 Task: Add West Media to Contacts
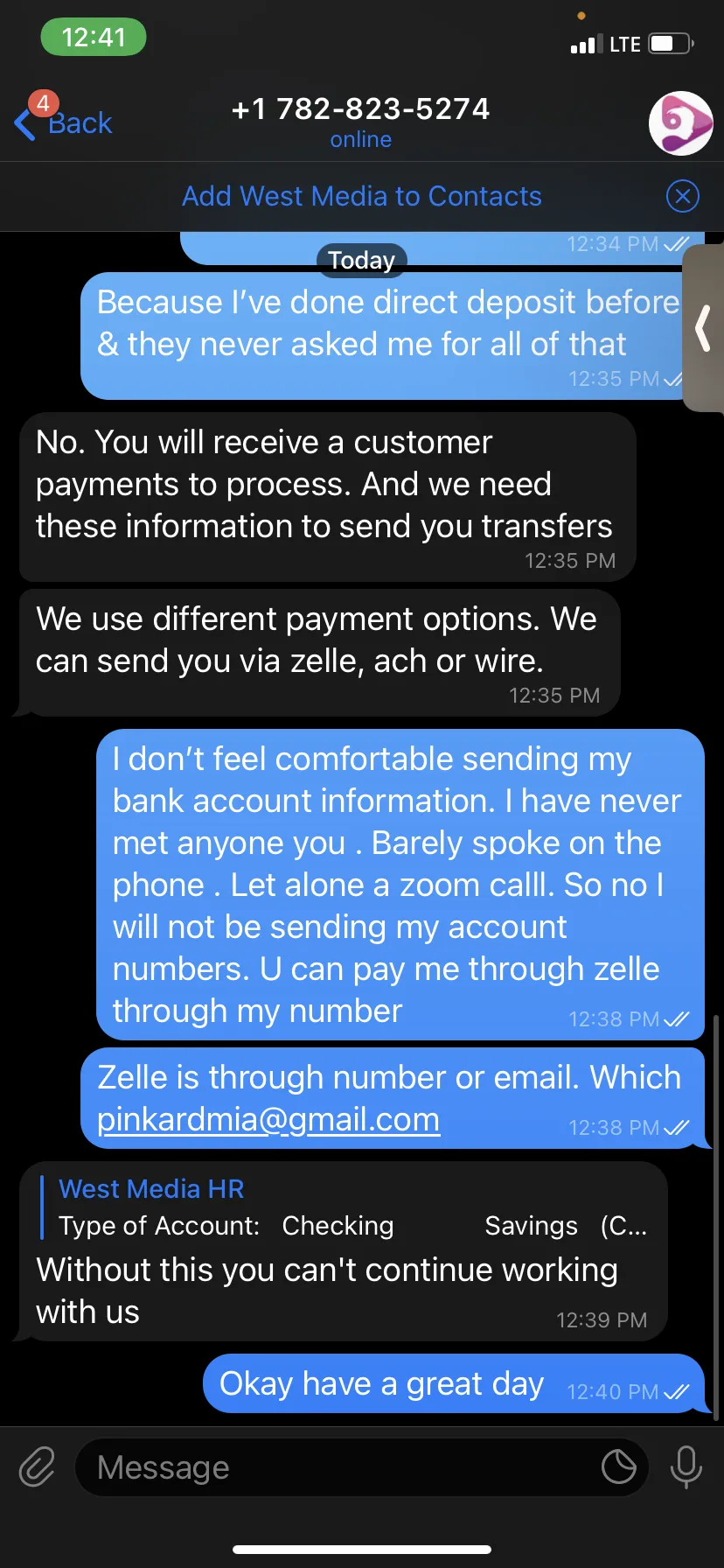pos(361,196)
